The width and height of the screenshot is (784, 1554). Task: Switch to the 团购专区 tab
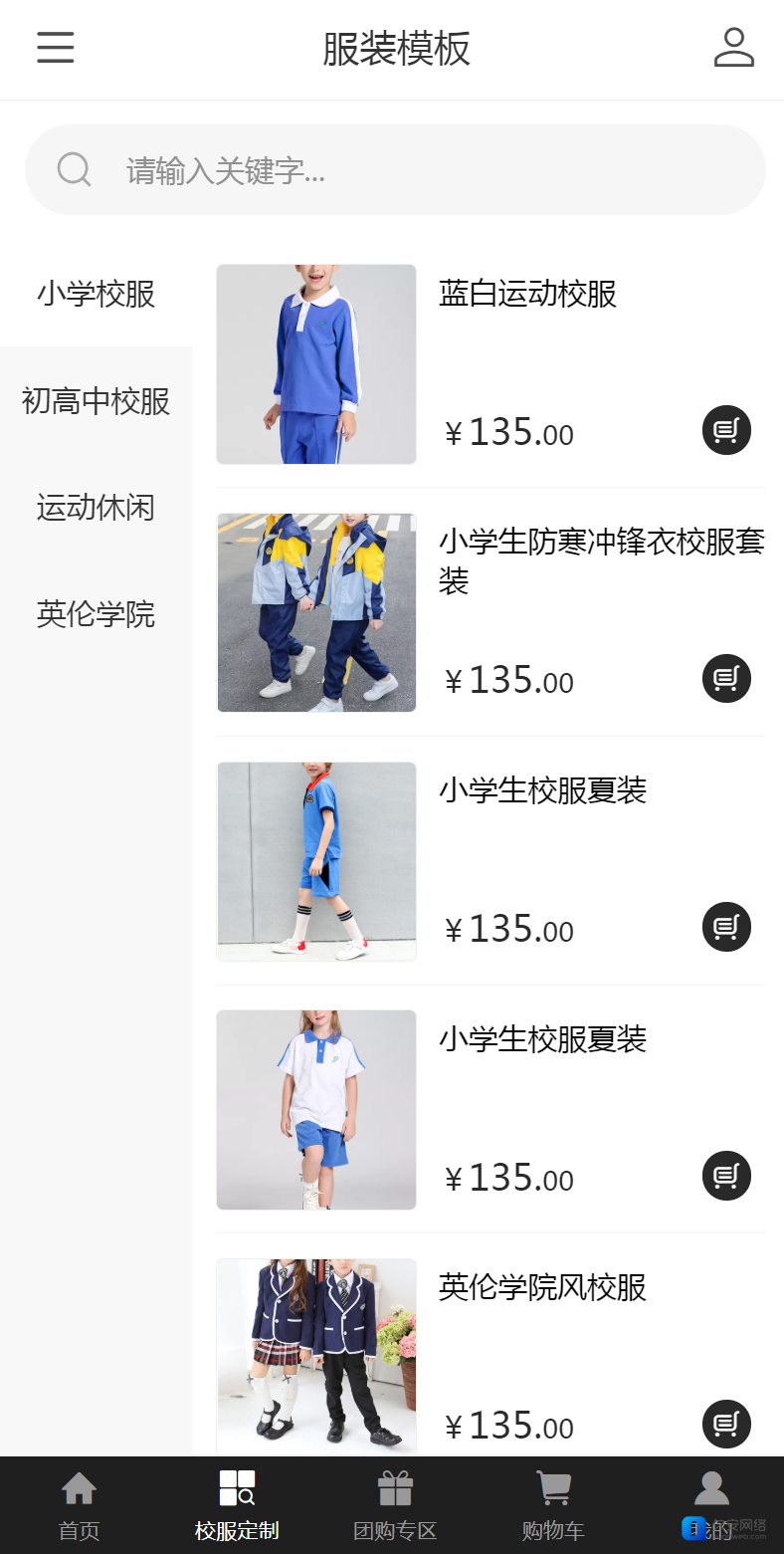tap(395, 1505)
